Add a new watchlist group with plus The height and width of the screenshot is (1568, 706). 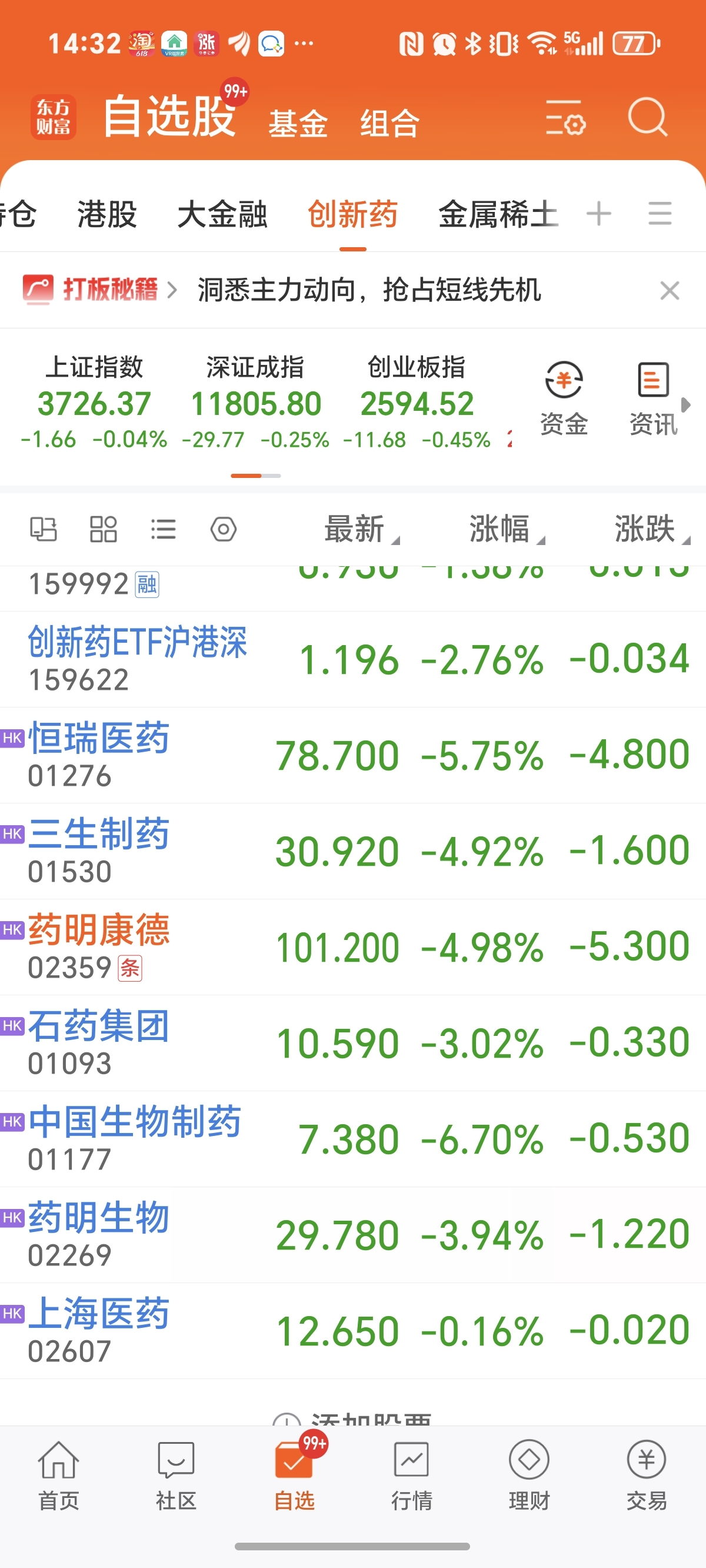point(599,214)
